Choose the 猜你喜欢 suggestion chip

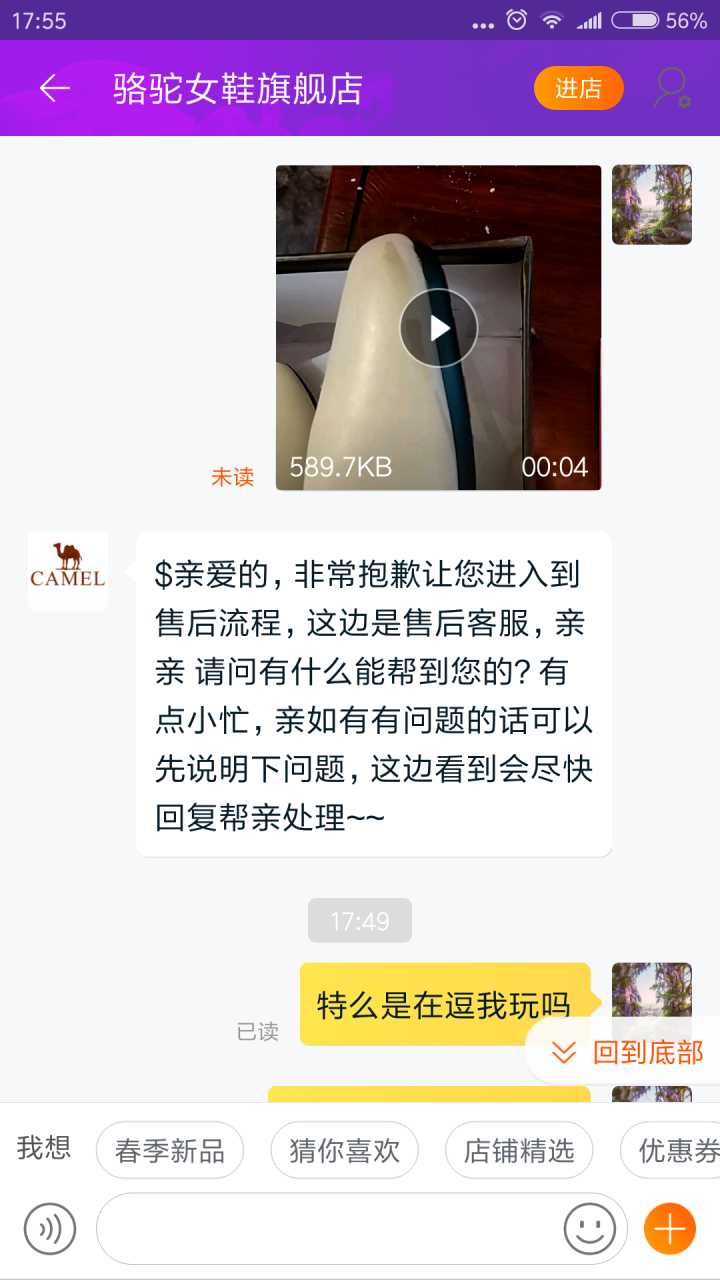coord(344,1150)
